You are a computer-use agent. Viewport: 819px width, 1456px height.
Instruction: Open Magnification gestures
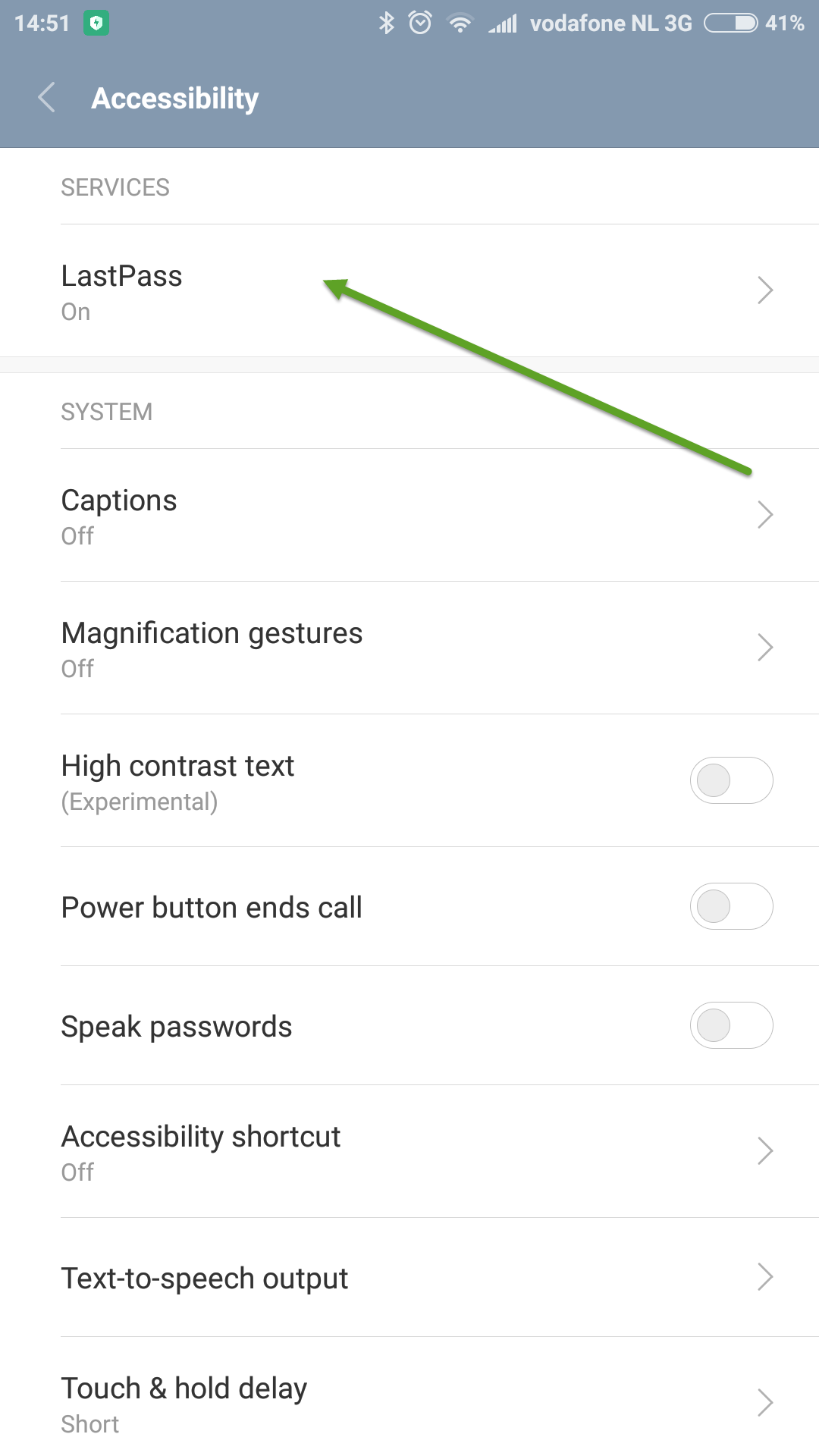click(409, 648)
